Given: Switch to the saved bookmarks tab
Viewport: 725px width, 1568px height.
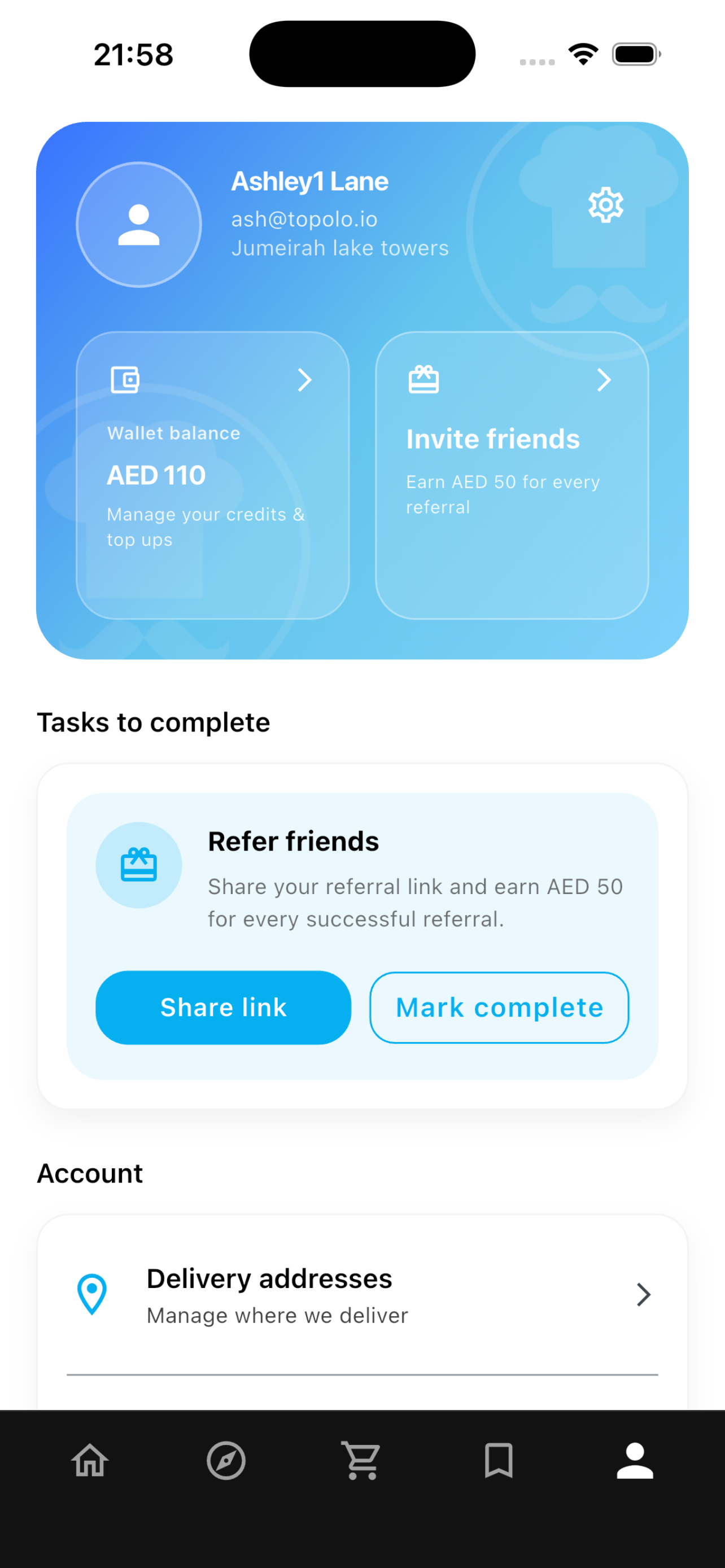Looking at the screenshot, I should pos(499,1461).
